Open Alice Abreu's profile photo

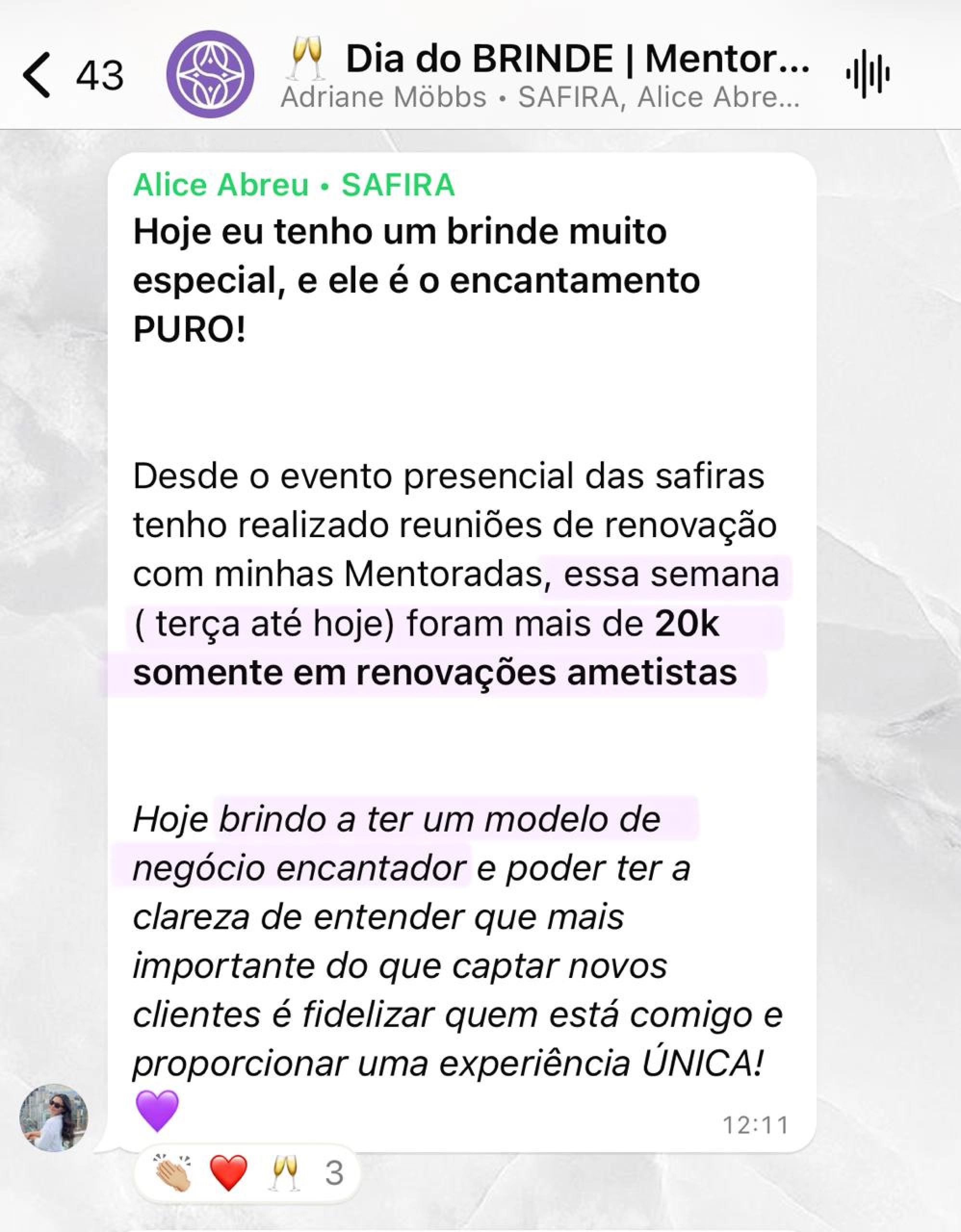(x=54, y=1117)
